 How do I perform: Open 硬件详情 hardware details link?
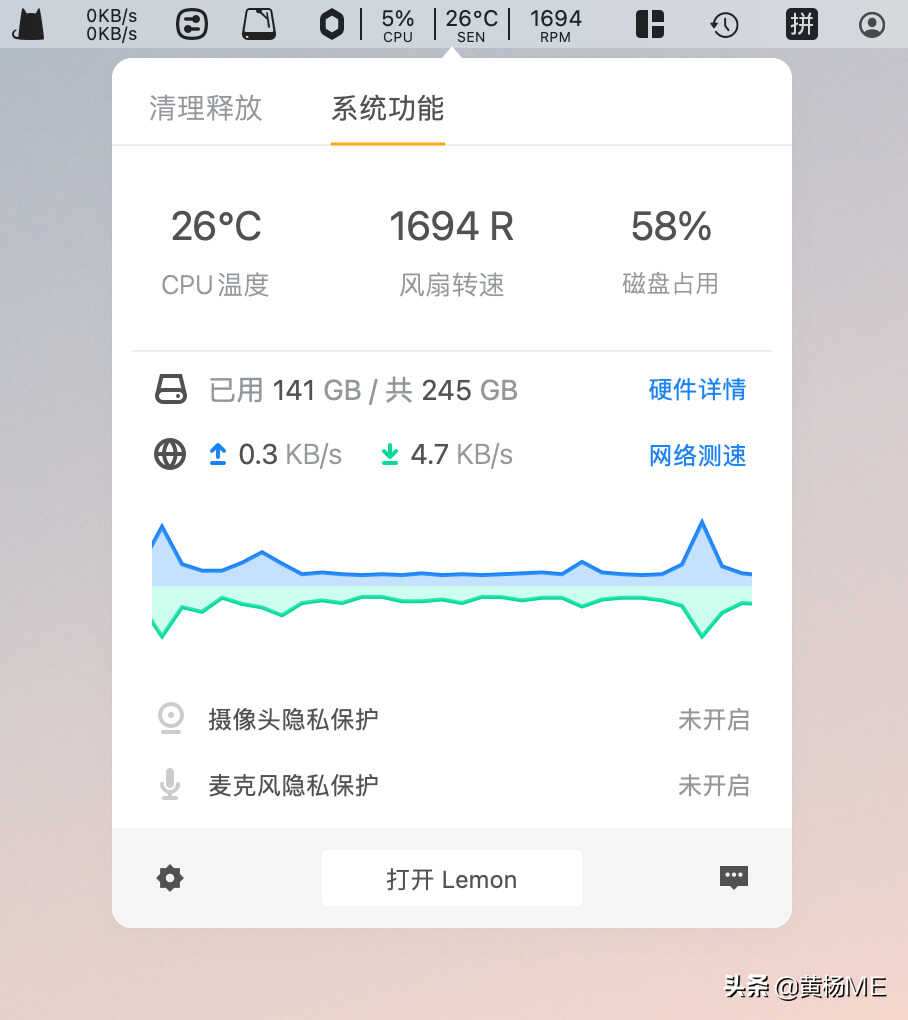(x=697, y=390)
